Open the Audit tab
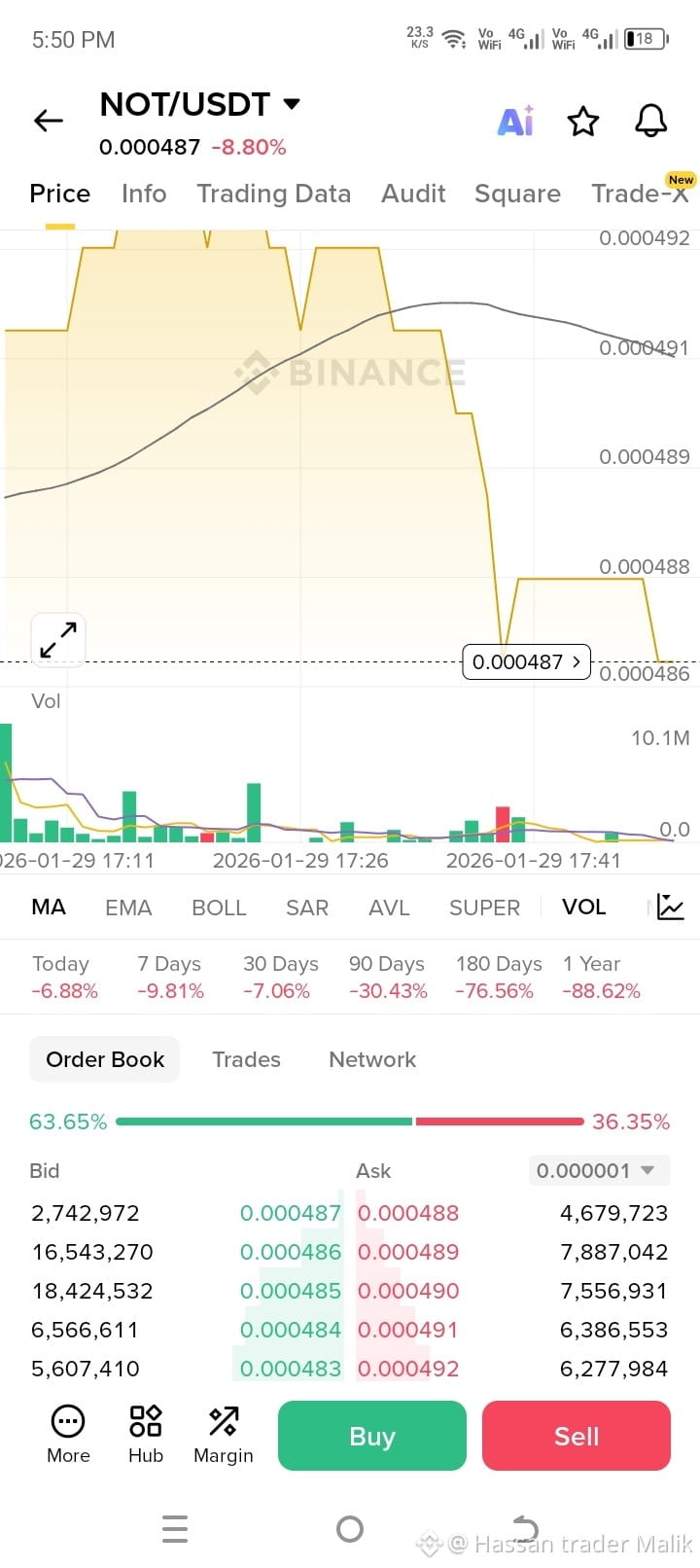700x1568 pixels. click(413, 194)
